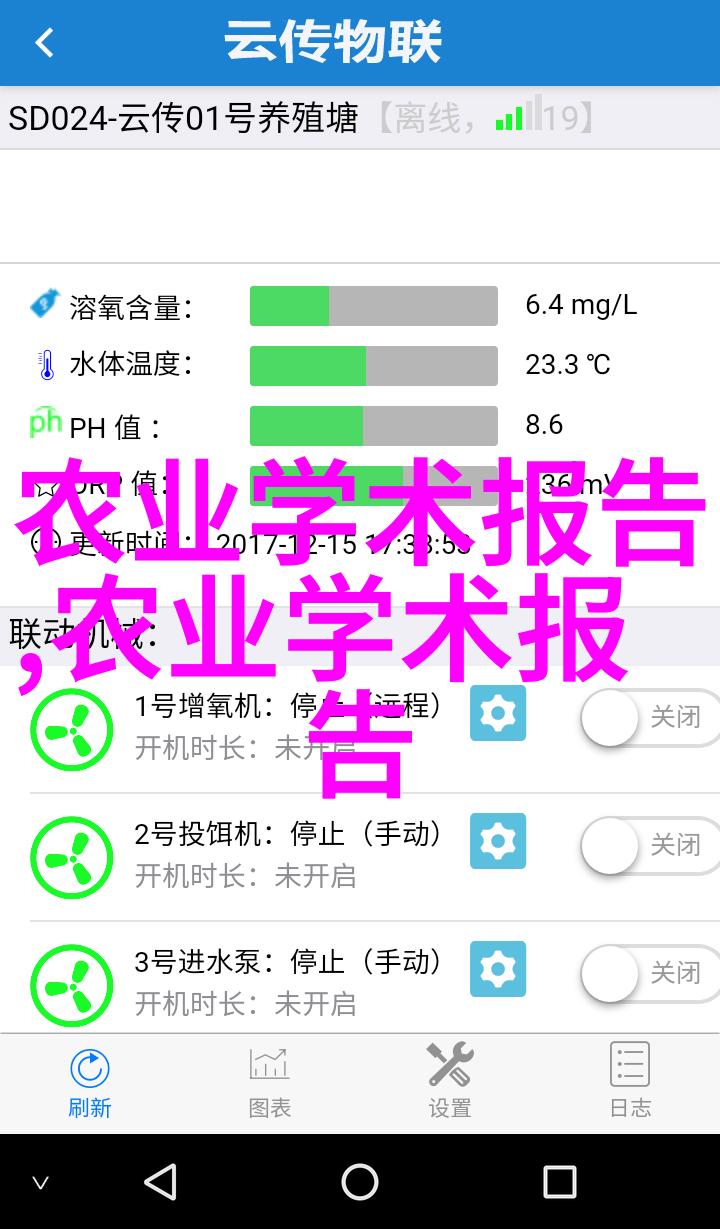Open settings gear for 2号投饵机
Viewport: 720px width, 1229px height.
[497, 841]
